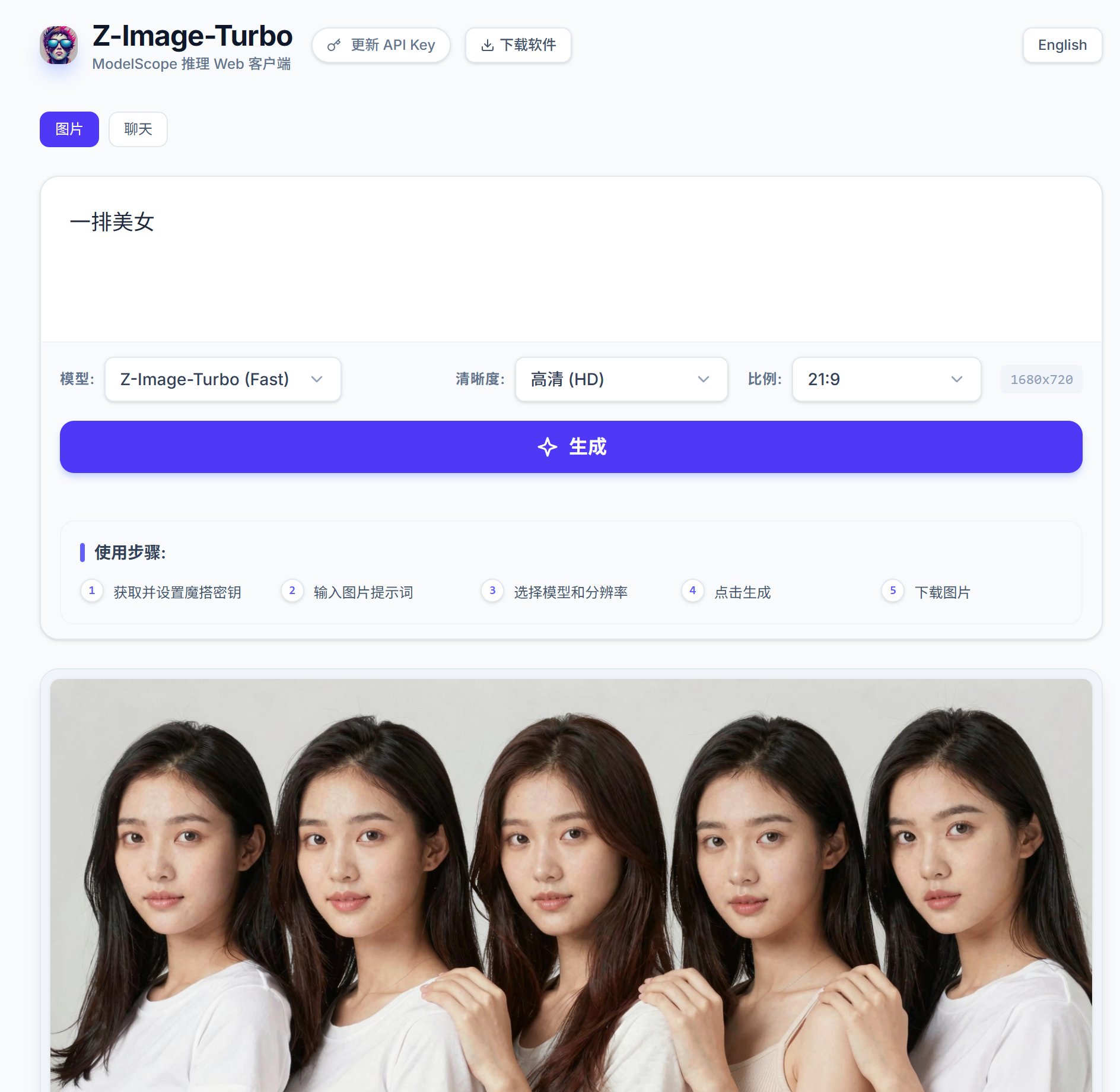Open the 下载软件 download button
This screenshot has width=1120, height=1092.
518,45
